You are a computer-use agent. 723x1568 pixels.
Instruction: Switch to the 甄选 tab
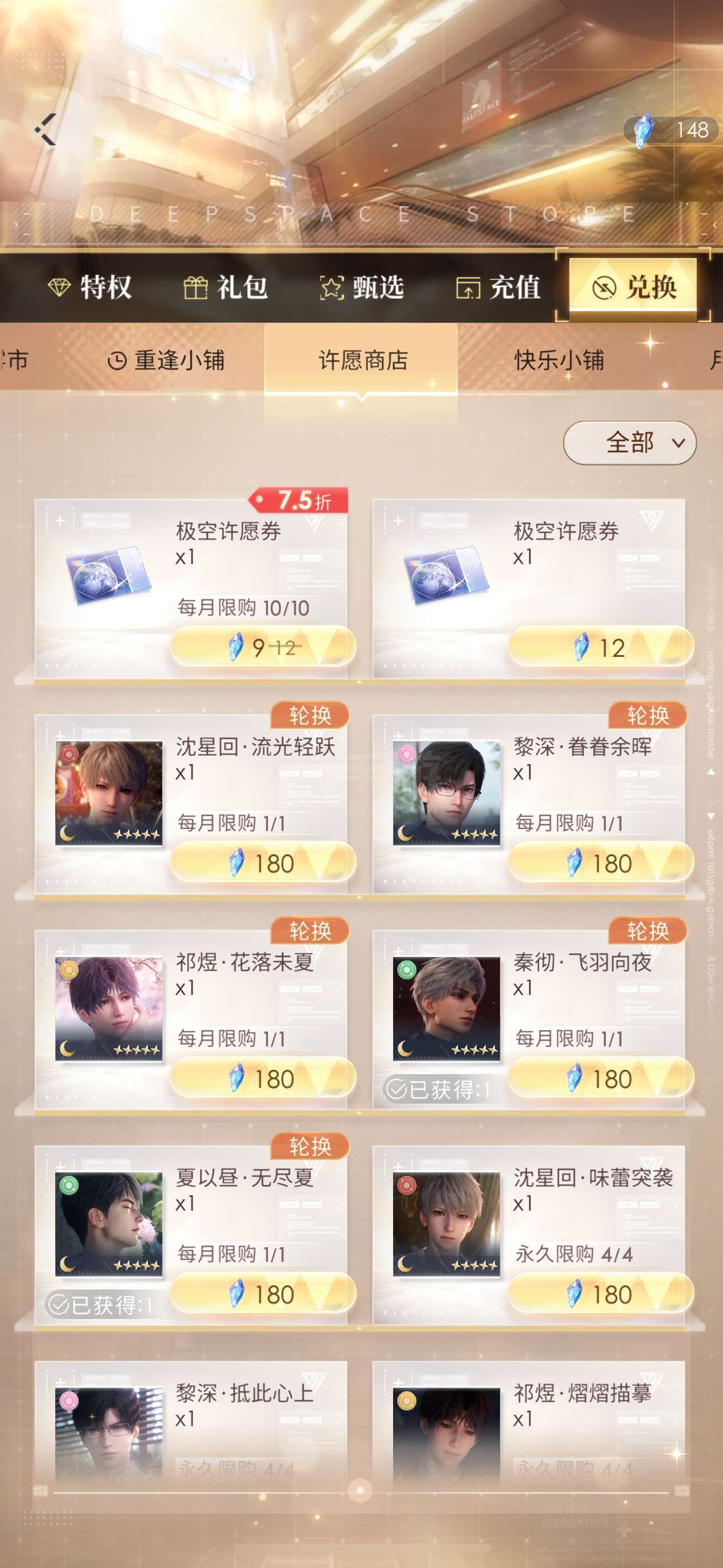tap(362, 286)
